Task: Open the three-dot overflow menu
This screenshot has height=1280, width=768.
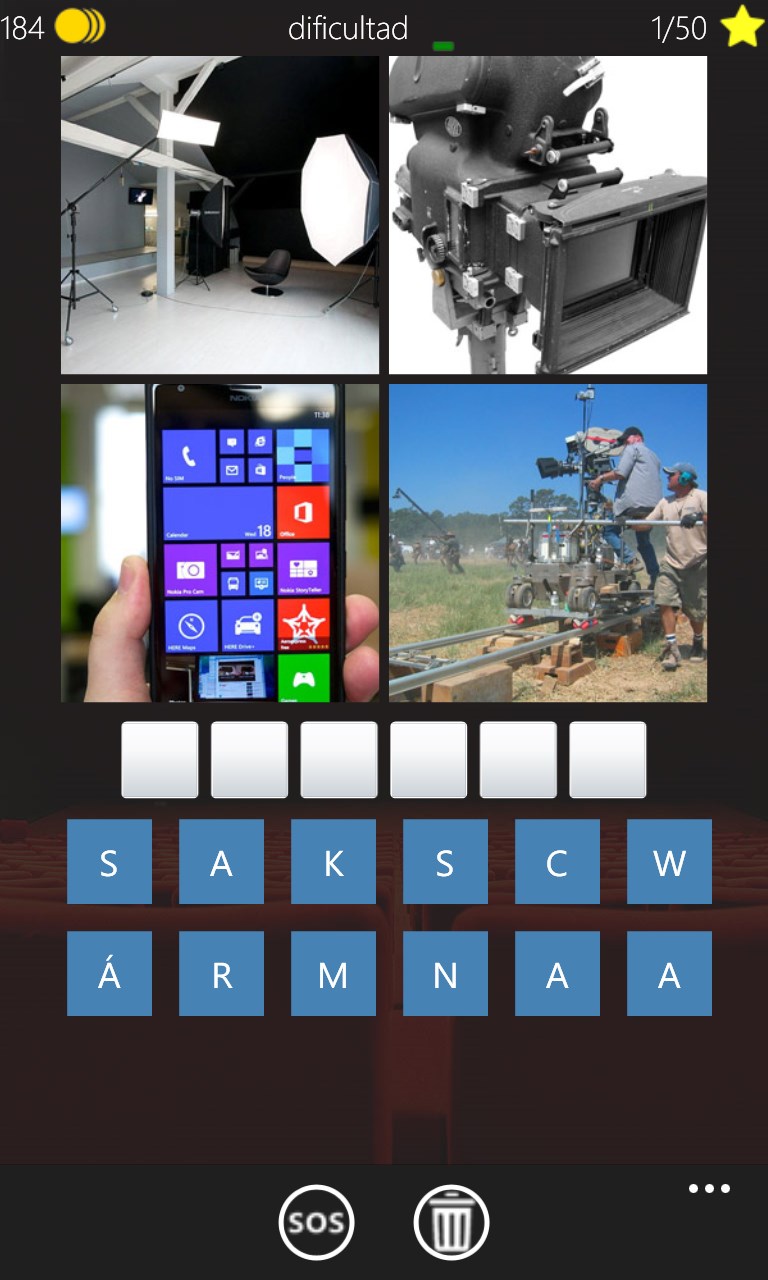Action: pos(709,1189)
